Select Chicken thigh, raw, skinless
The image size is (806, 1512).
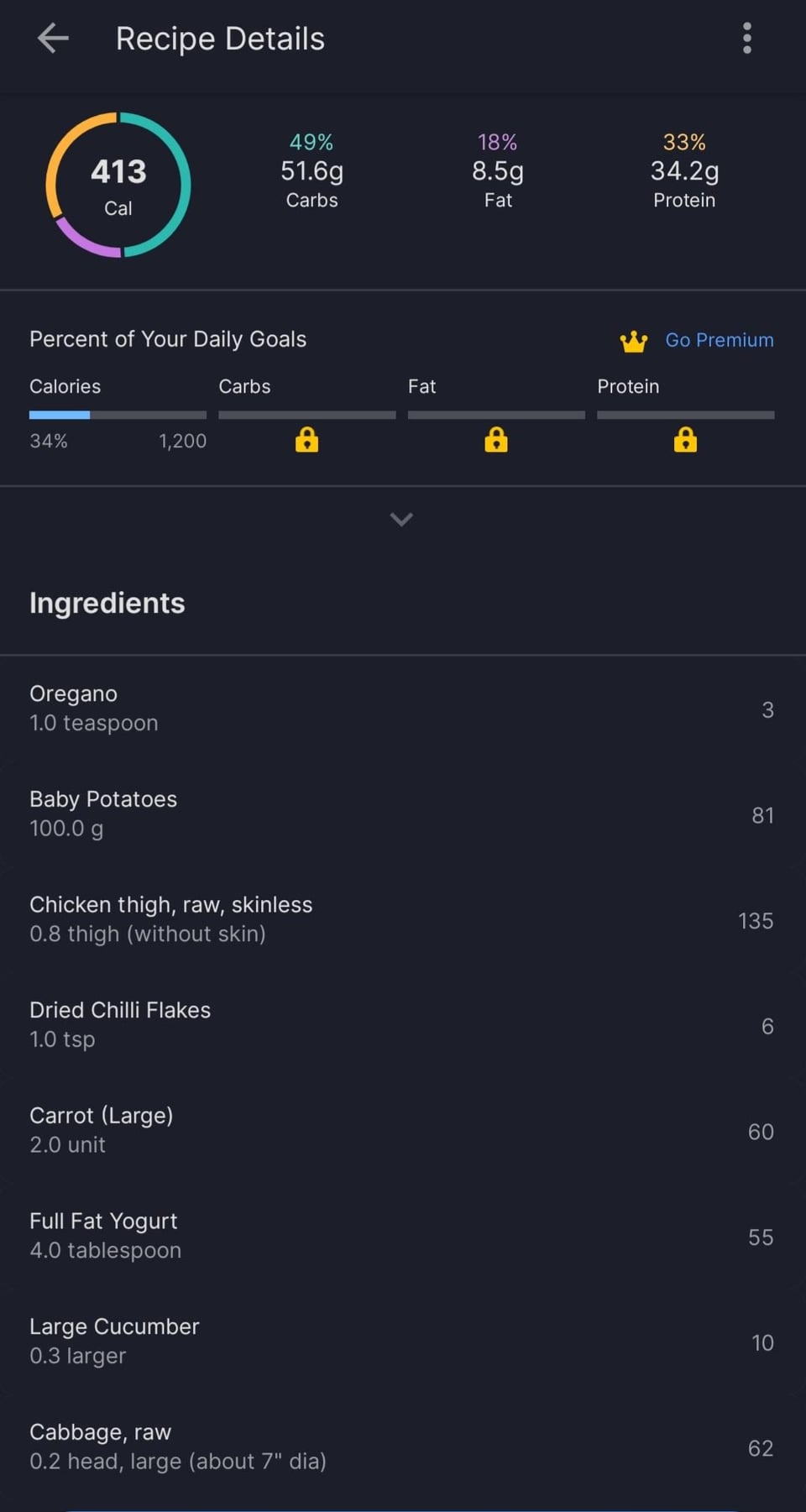point(403,919)
